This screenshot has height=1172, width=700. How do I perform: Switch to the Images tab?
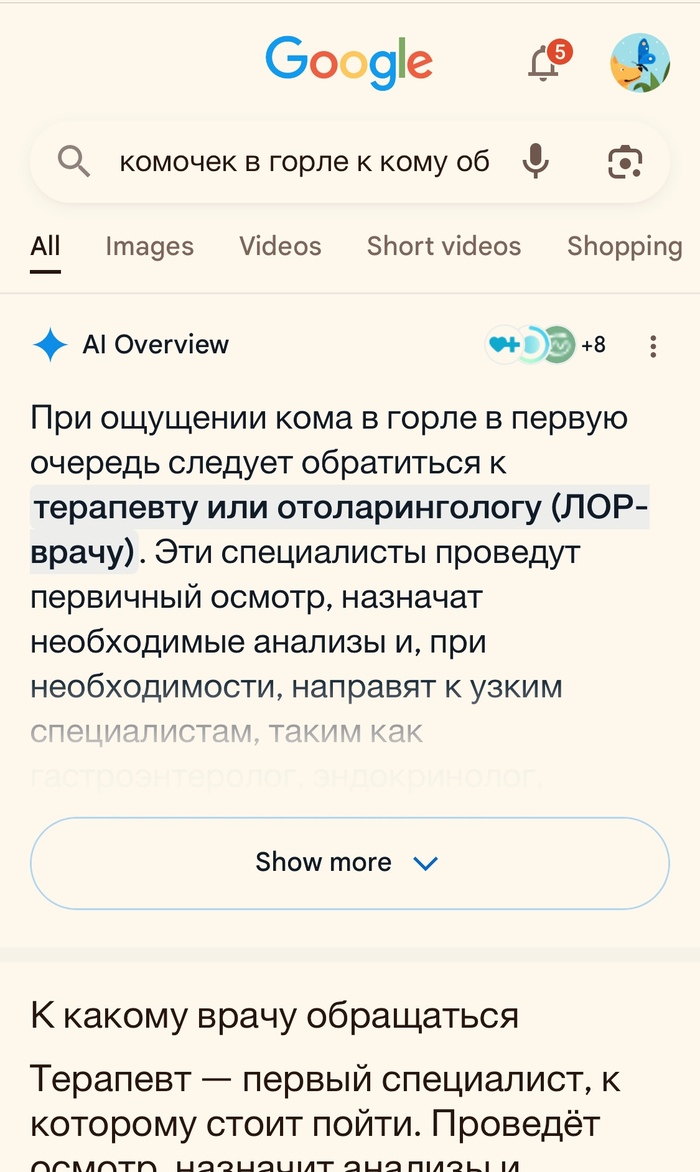(150, 246)
